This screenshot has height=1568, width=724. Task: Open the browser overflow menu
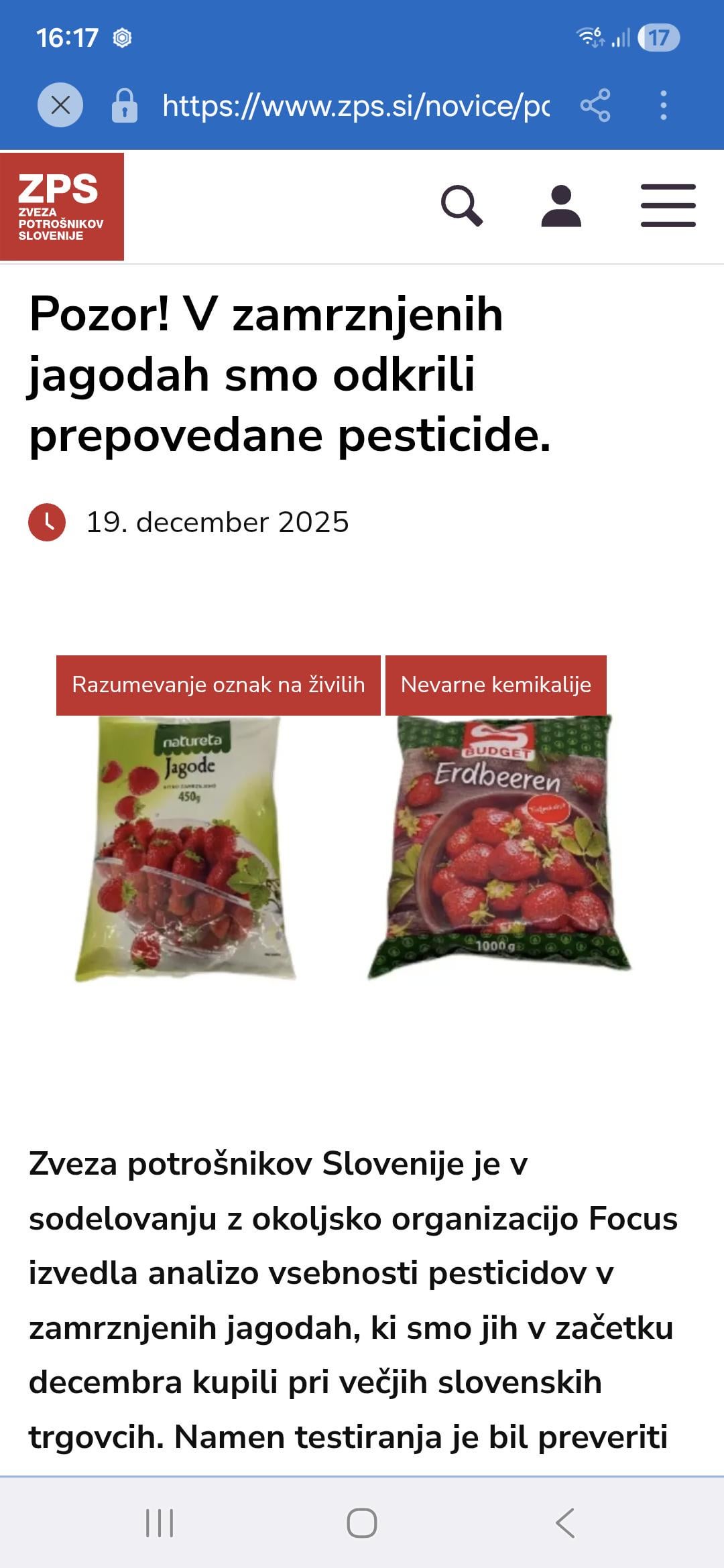663,105
